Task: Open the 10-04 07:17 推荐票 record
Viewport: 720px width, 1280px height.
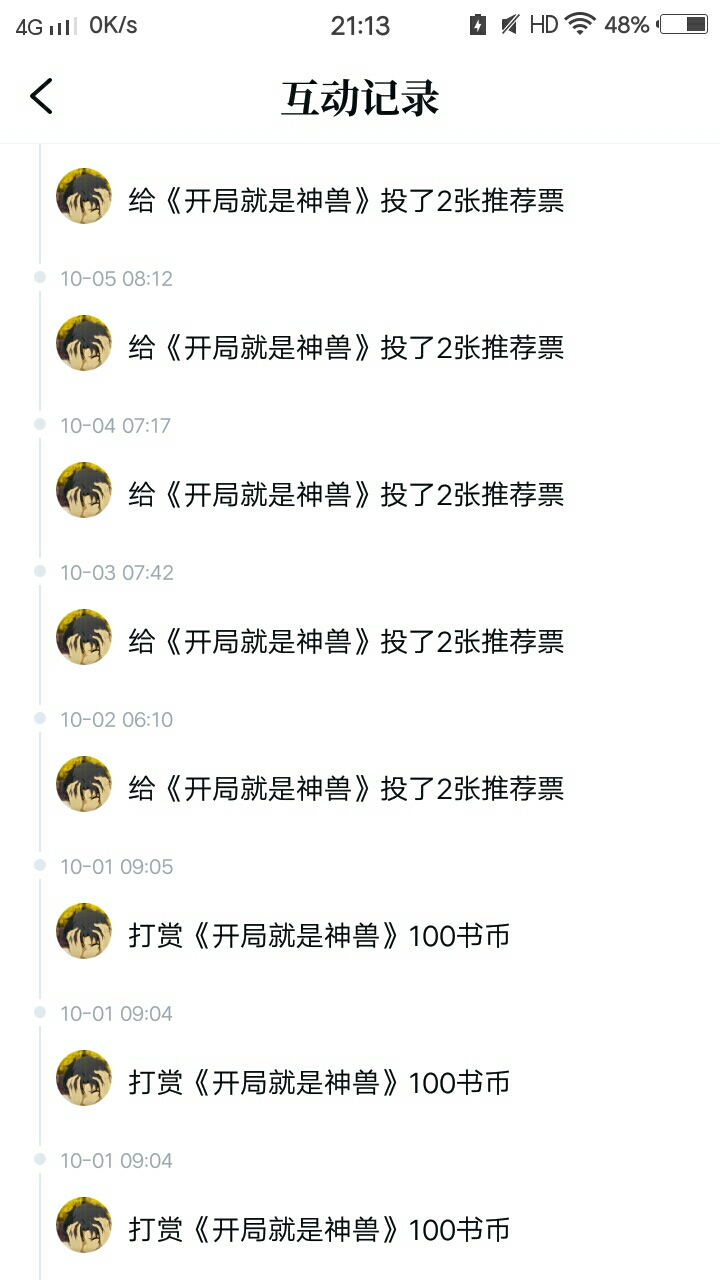Action: [x=346, y=494]
